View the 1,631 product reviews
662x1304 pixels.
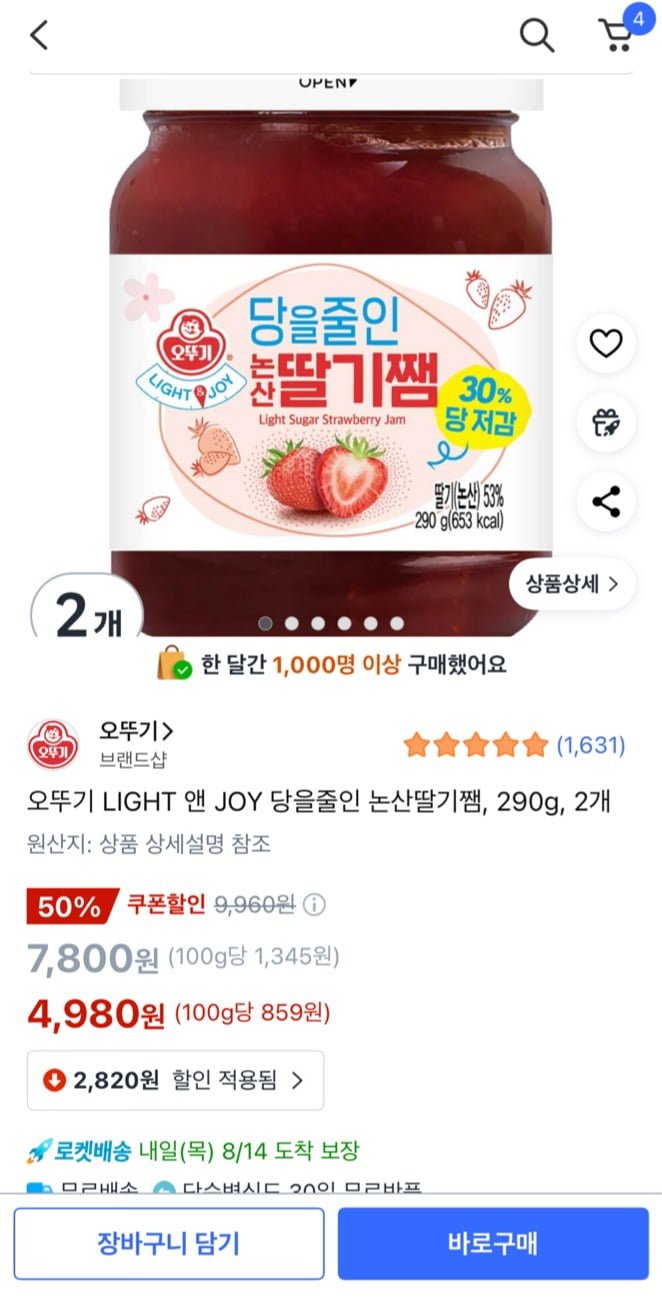590,745
